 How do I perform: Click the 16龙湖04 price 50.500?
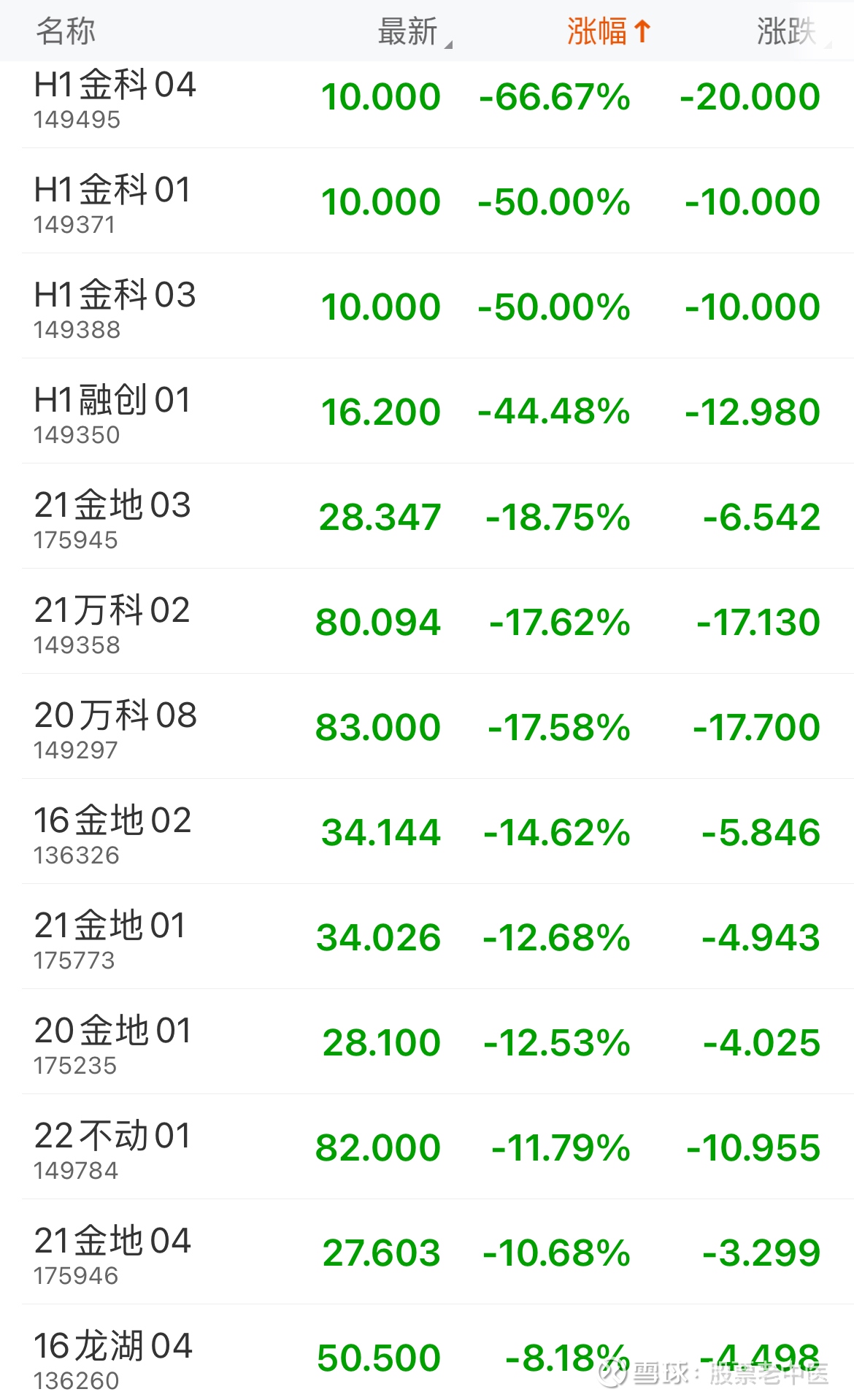[380, 1357]
